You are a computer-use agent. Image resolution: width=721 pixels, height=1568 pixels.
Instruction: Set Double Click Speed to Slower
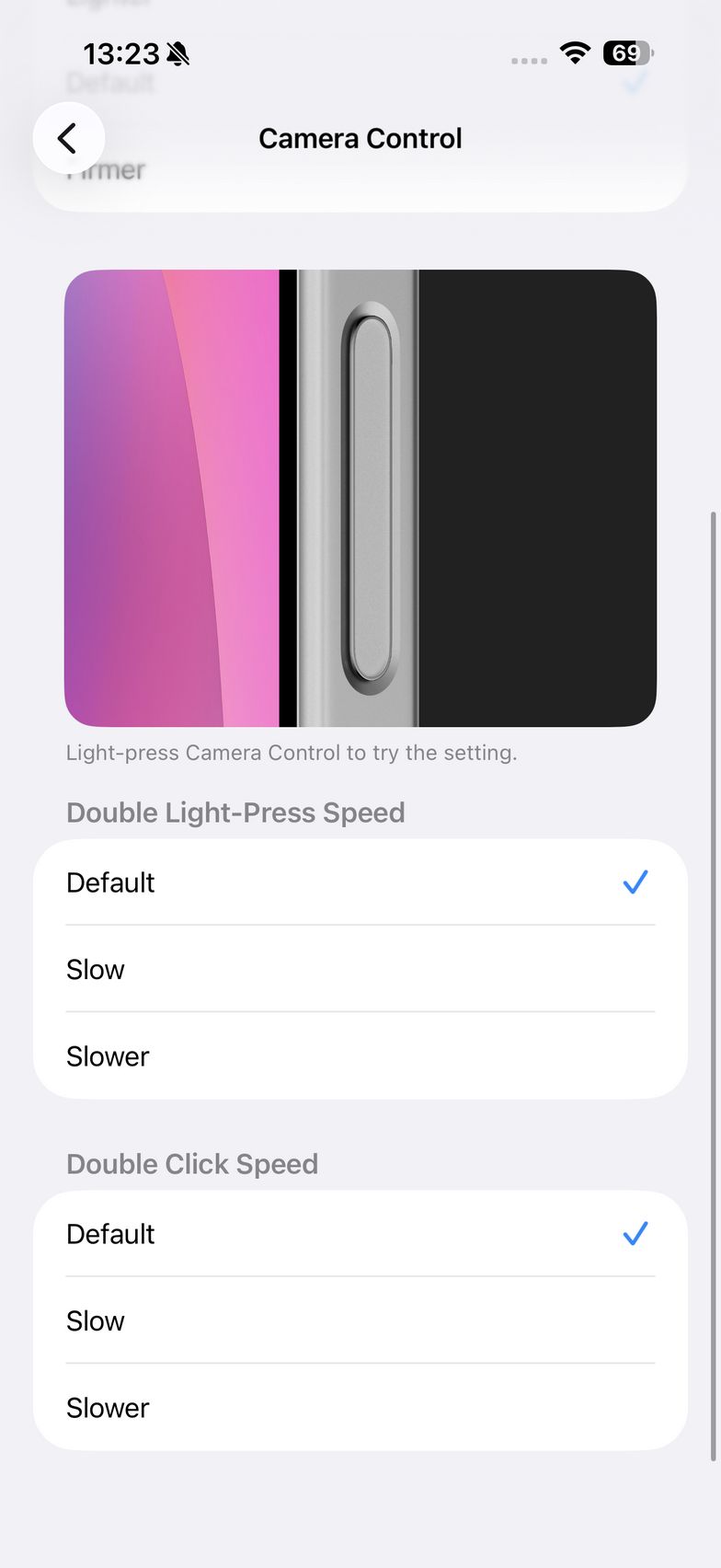click(x=359, y=1407)
